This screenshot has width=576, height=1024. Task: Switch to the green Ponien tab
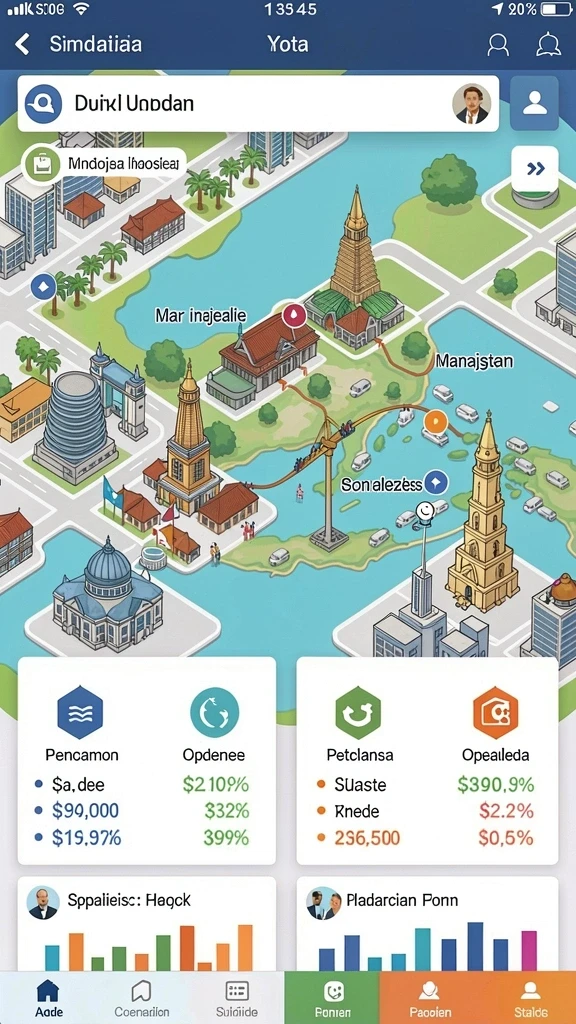tap(332, 998)
